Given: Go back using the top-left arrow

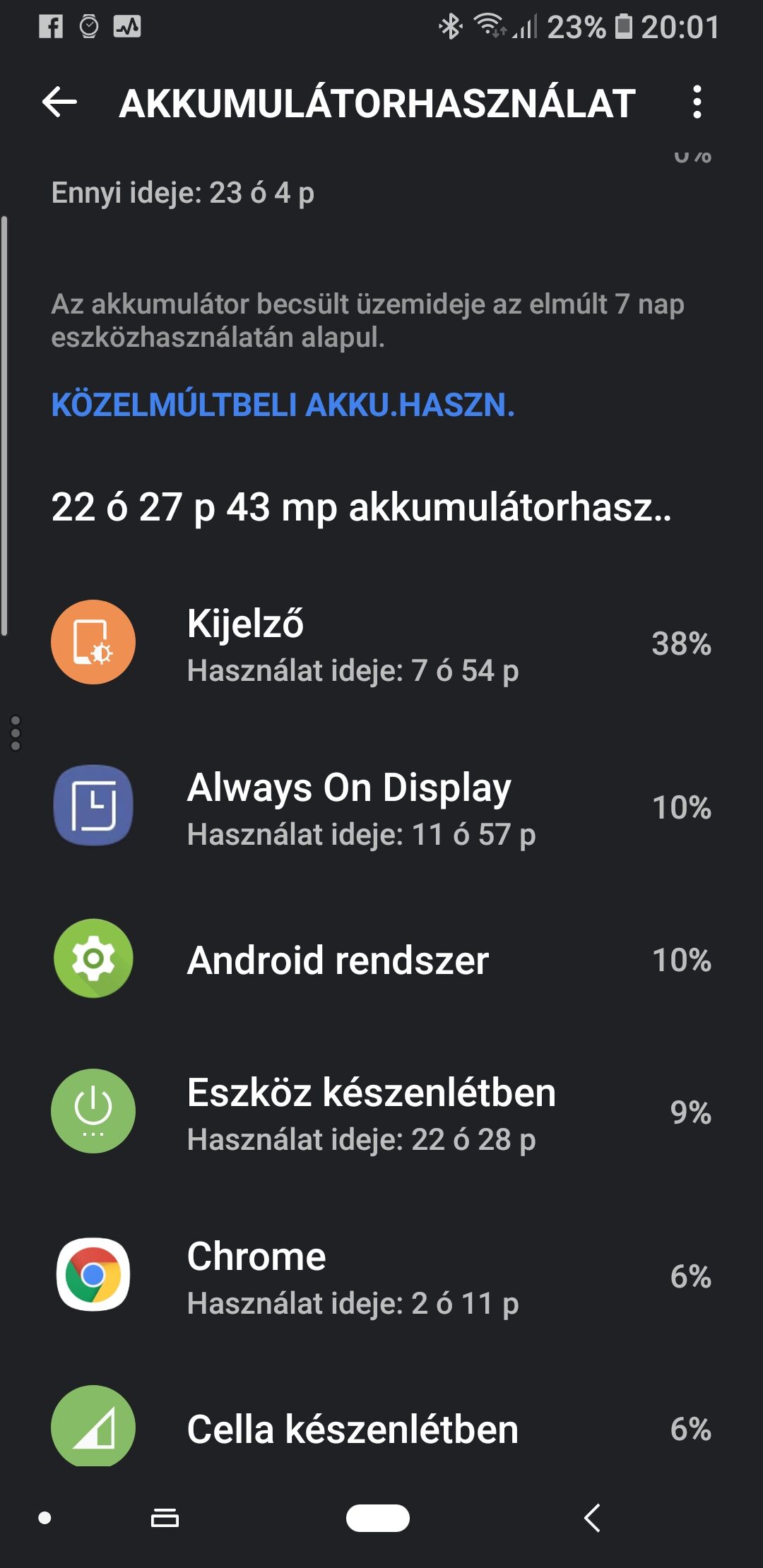Looking at the screenshot, I should [x=59, y=102].
